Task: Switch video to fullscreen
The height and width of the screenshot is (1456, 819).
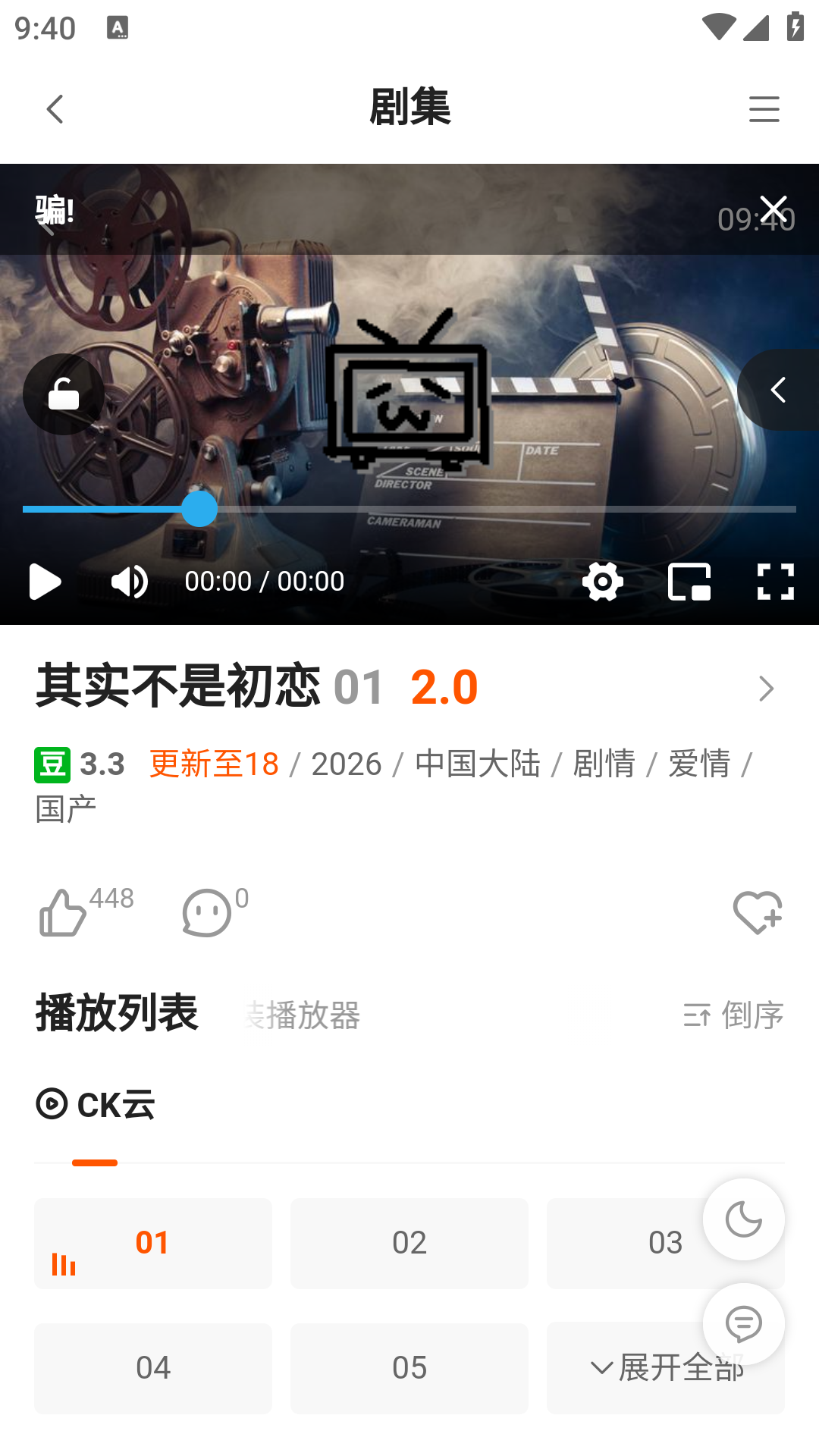Action: click(775, 582)
